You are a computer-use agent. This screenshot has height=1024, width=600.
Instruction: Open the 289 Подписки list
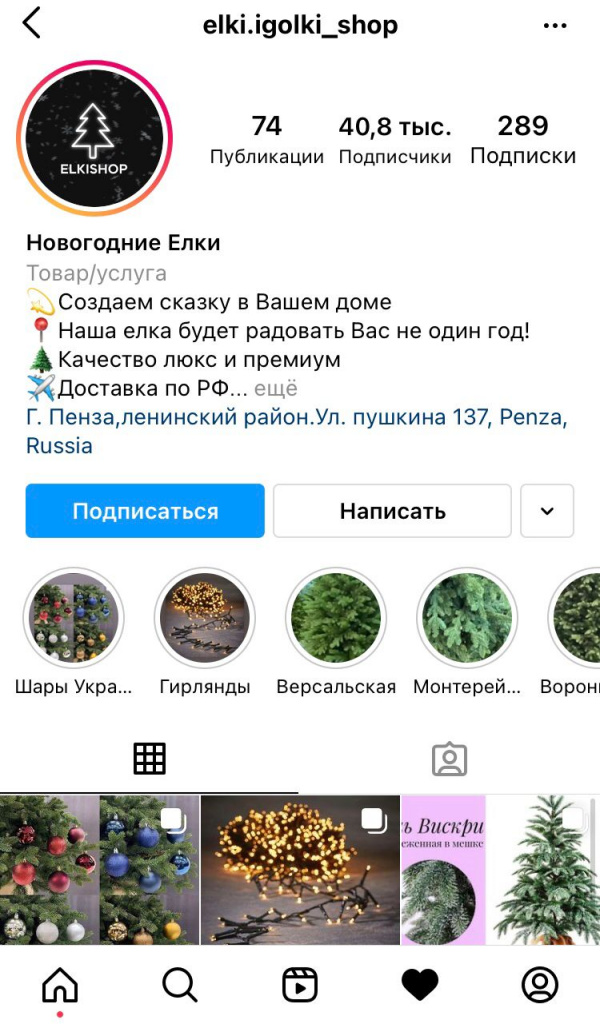tap(523, 140)
